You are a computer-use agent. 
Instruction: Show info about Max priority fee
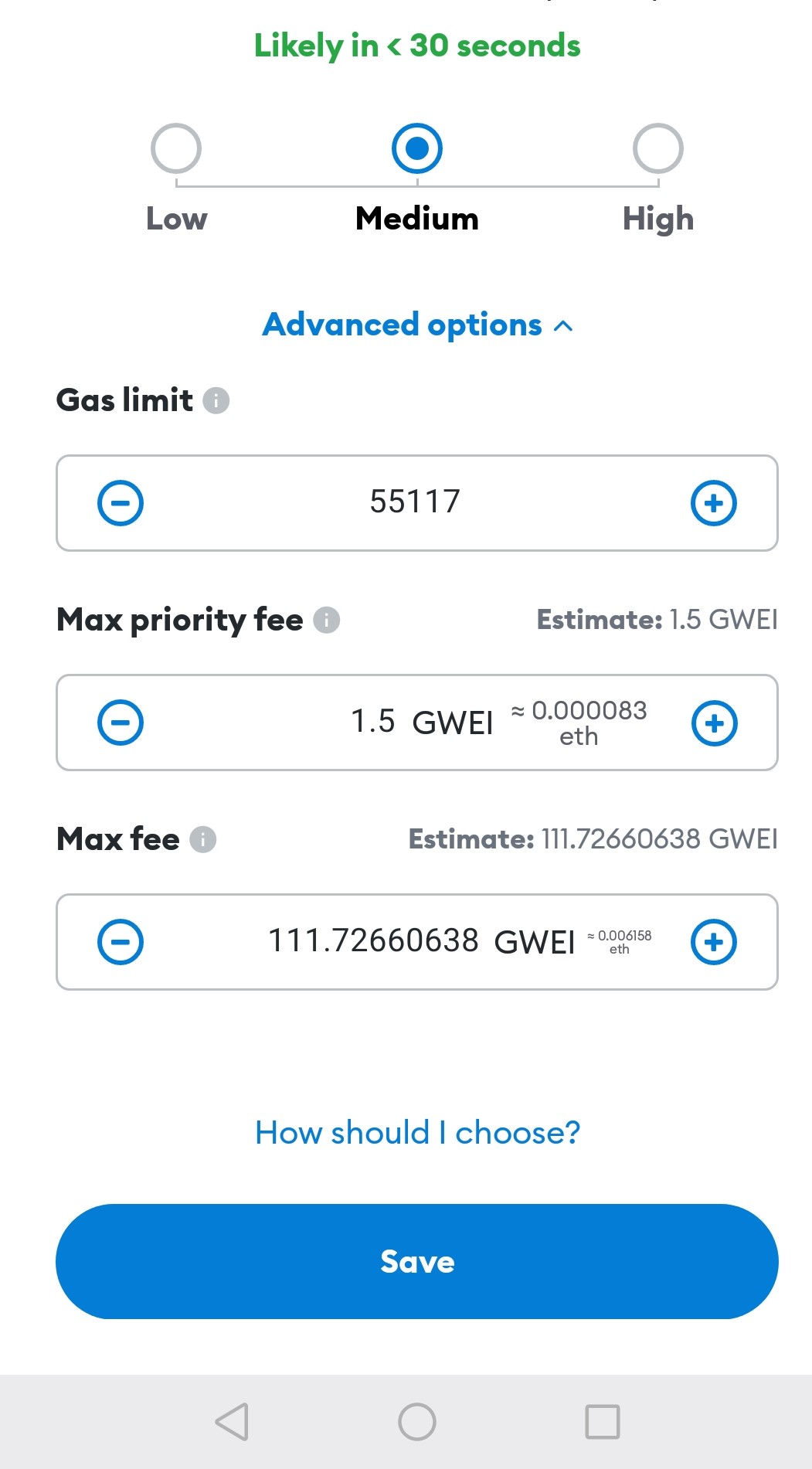327,620
